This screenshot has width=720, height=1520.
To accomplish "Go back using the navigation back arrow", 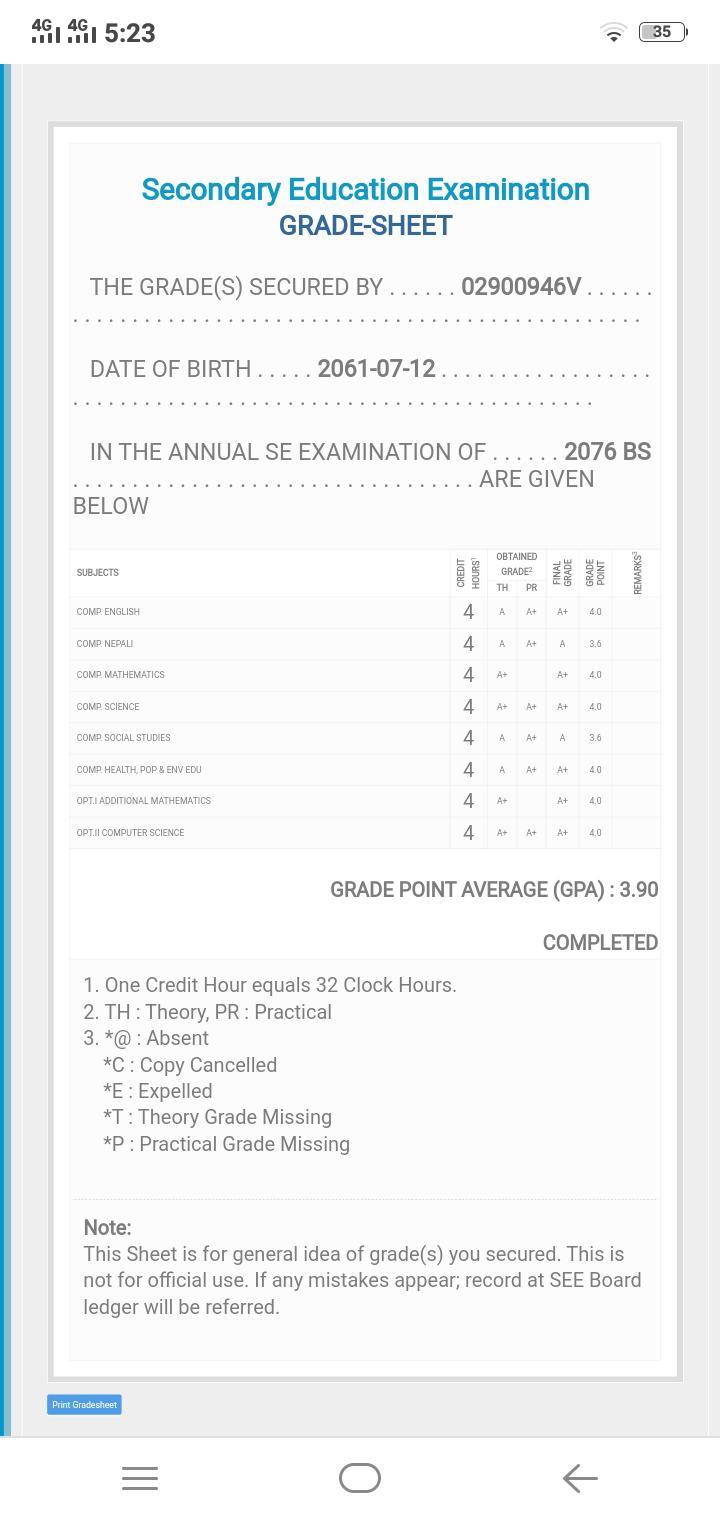I will point(580,1478).
